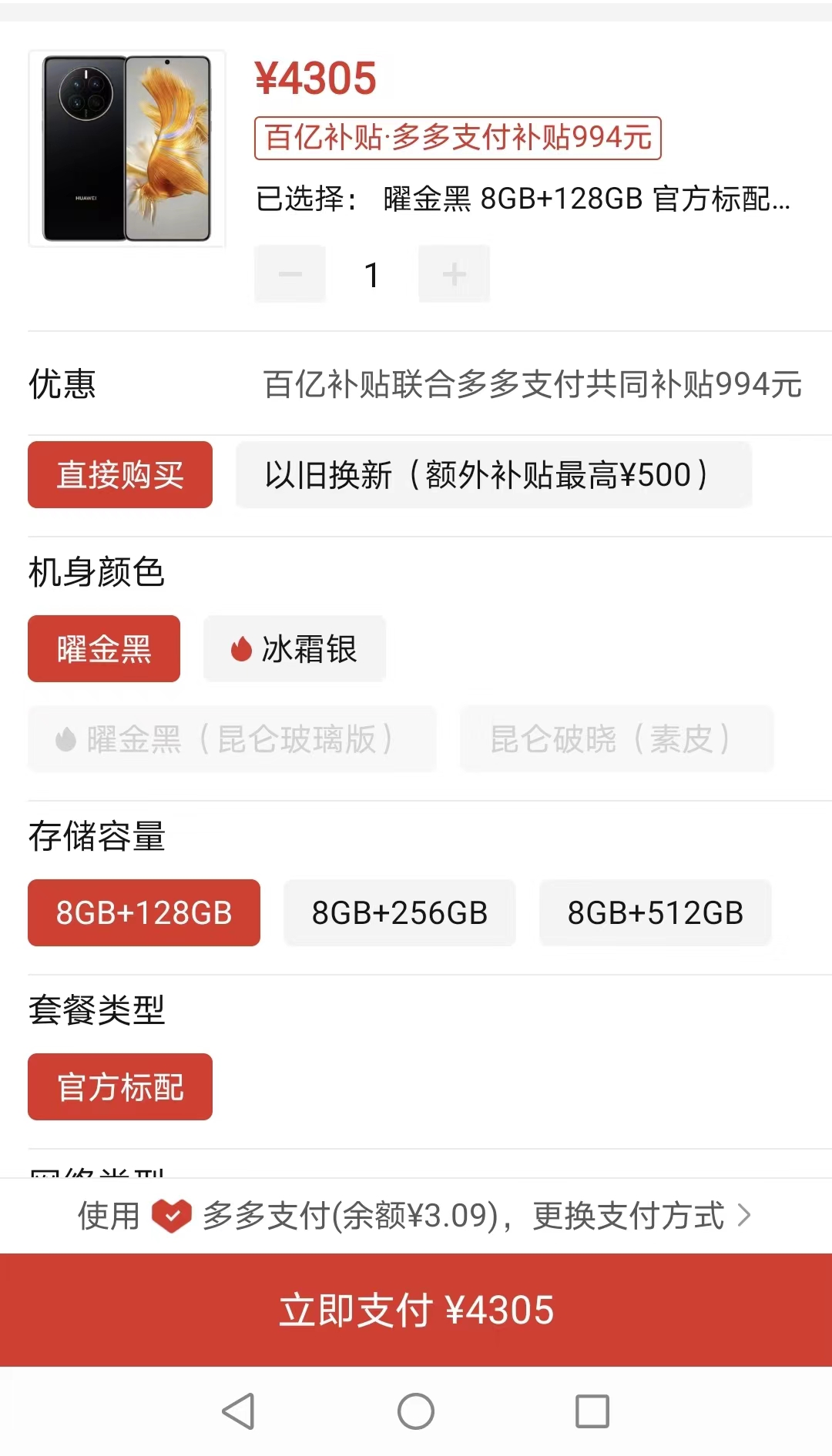832x1456 pixels.
Task: Select 直接购买 purchase option
Action: click(x=120, y=475)
